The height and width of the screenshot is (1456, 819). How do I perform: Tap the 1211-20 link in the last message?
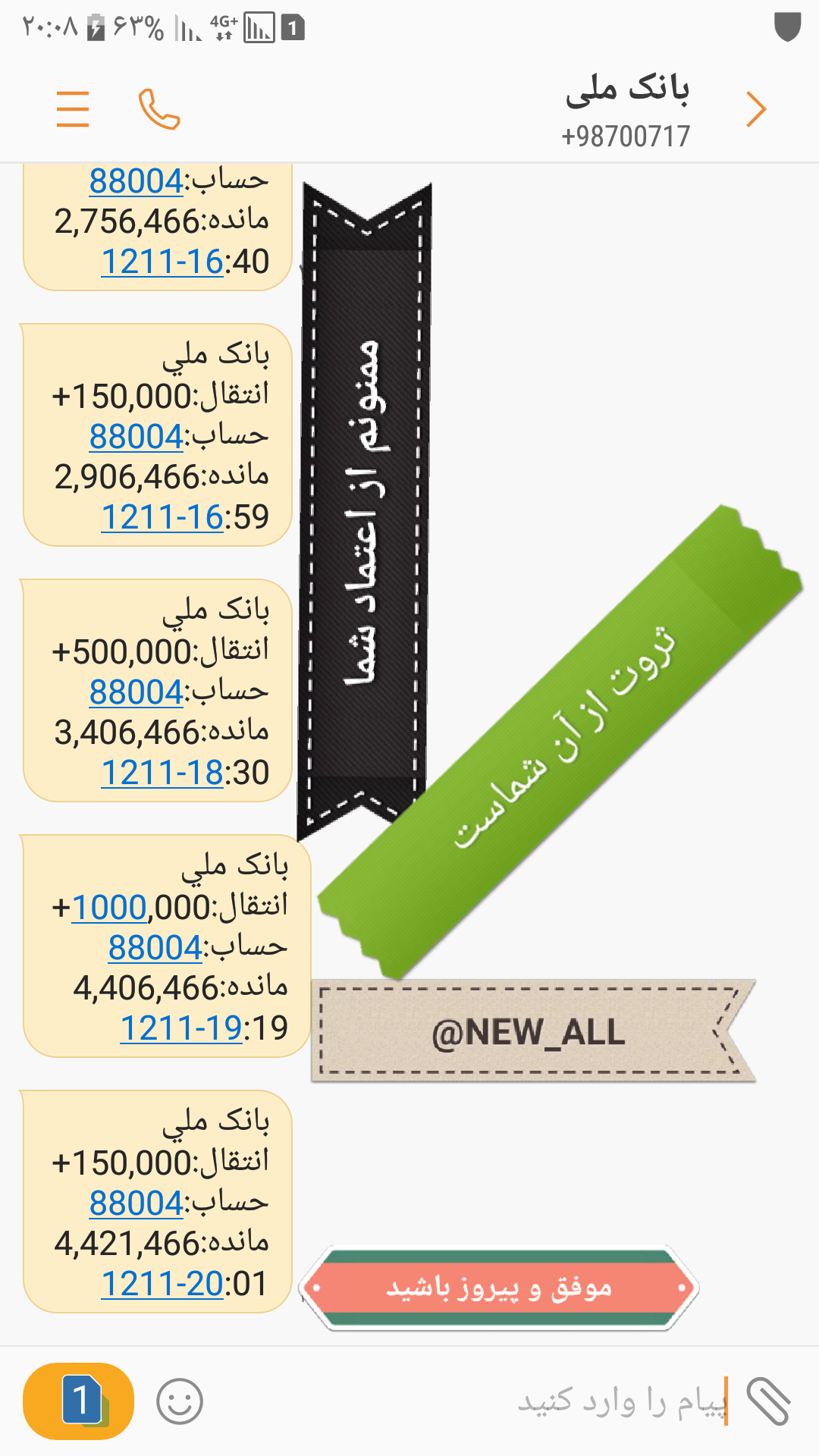click(x=162, y=1284)
